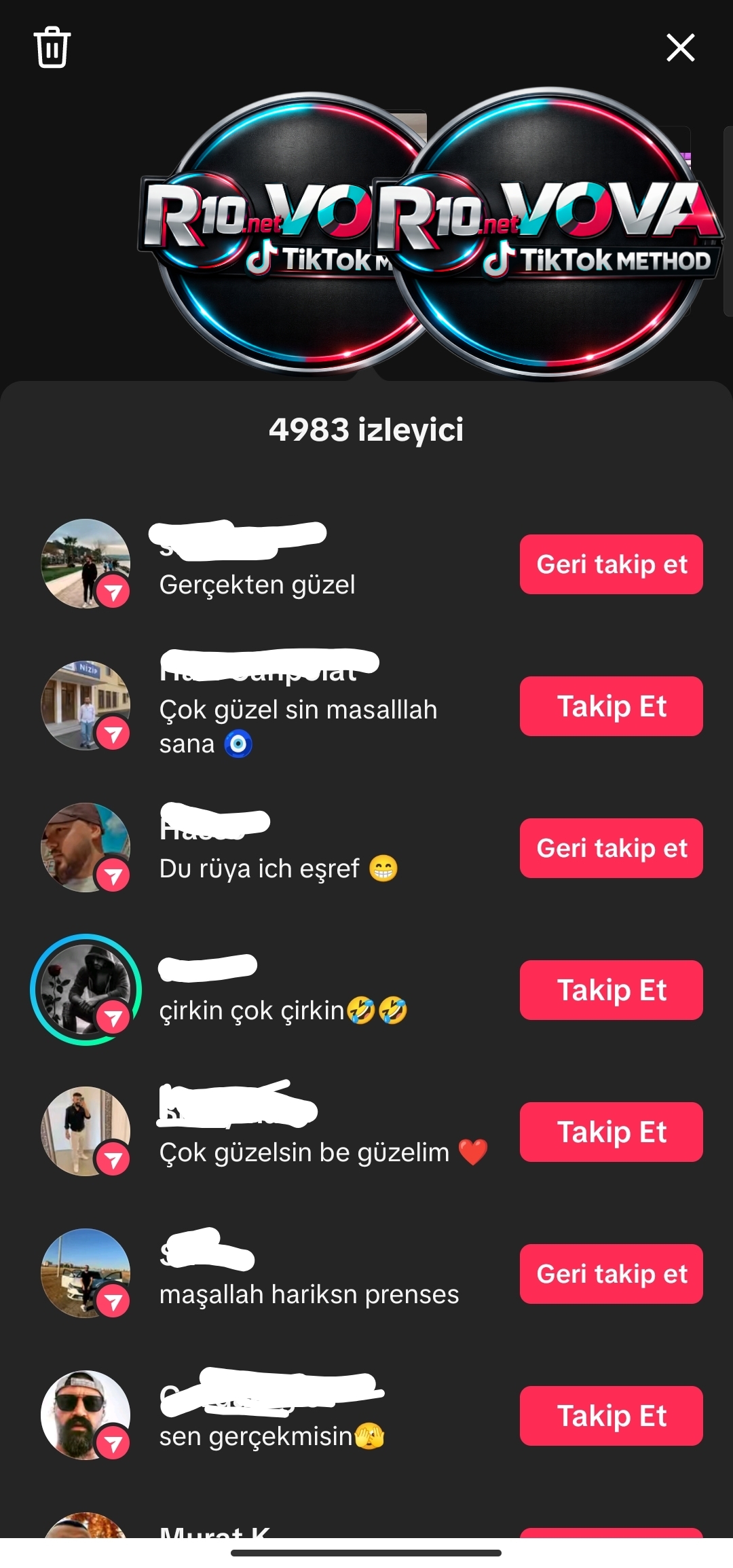Viewport: 733px width, 1568px height.
Task: Follow the user who wrote "sen gerçekmisin"
Action: click(x=611, y=1416)
